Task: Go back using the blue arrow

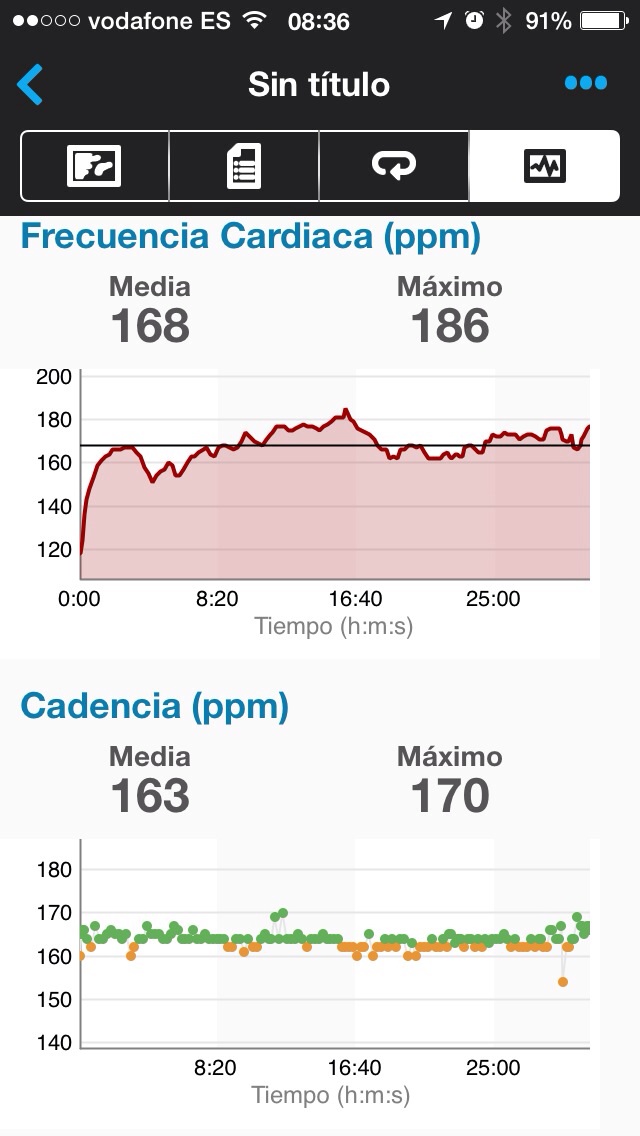Action: (31, 85)
